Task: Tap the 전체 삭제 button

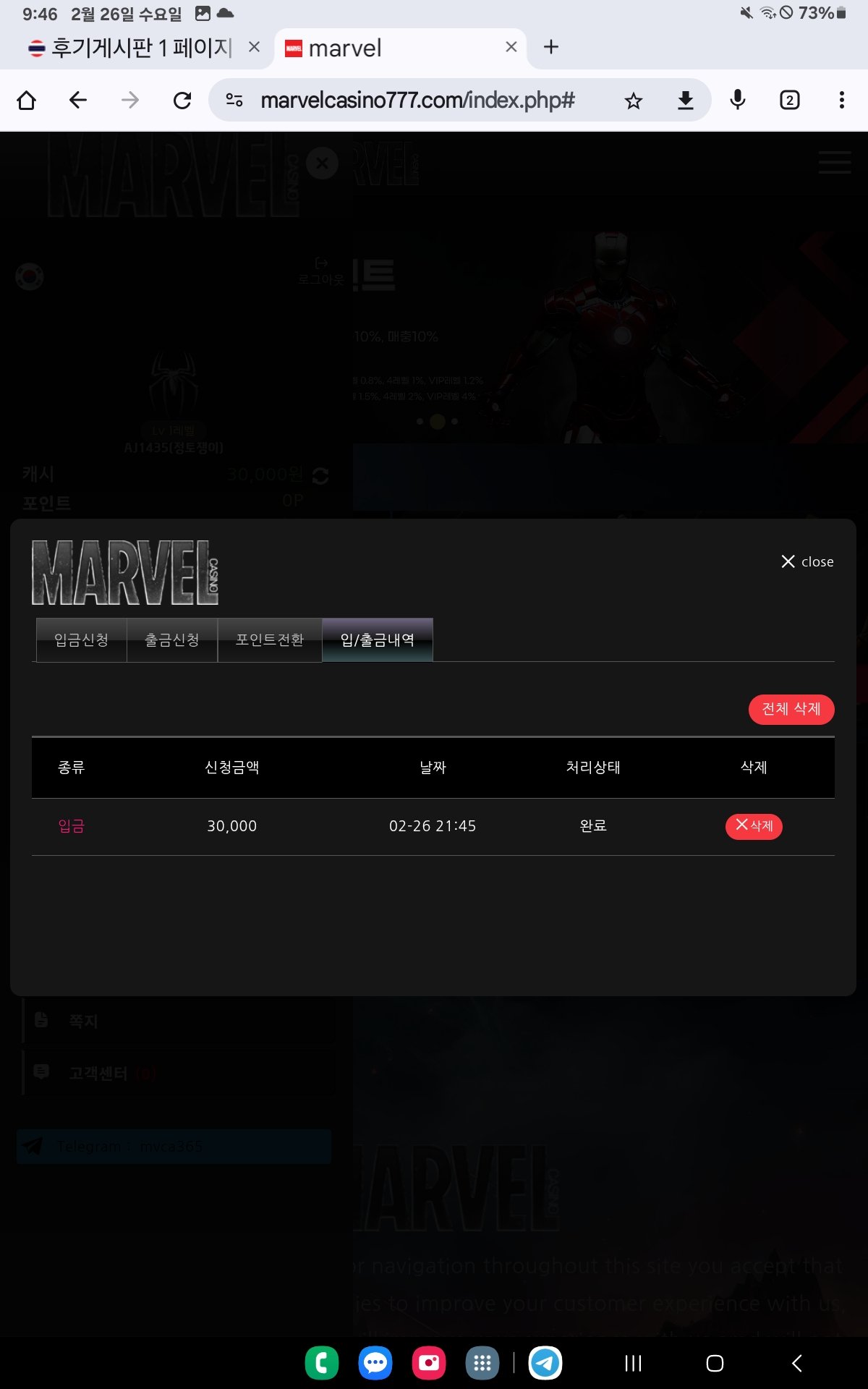Action: 791,709
